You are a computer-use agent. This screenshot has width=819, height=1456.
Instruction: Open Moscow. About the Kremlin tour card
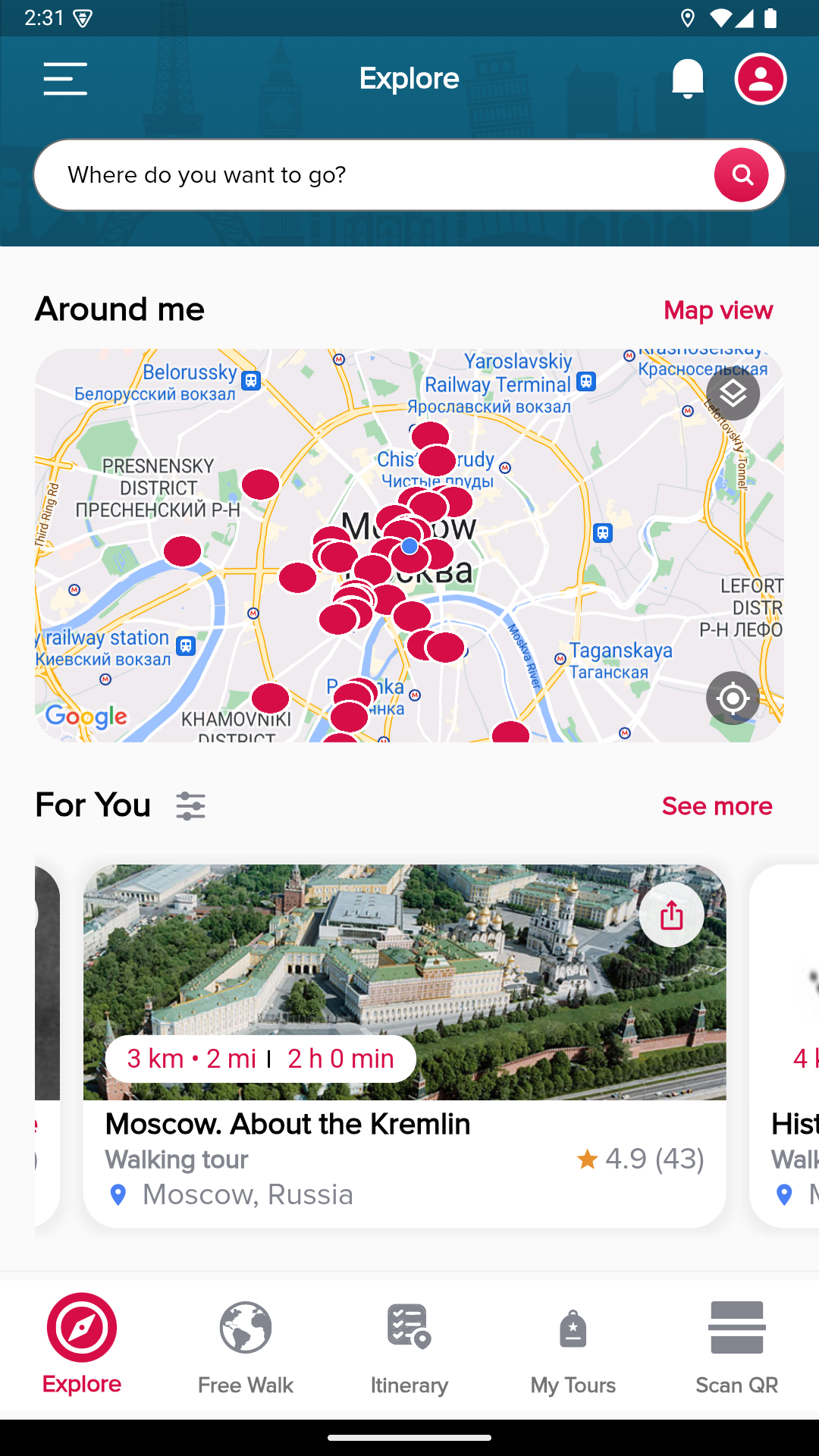(404, 1046)
